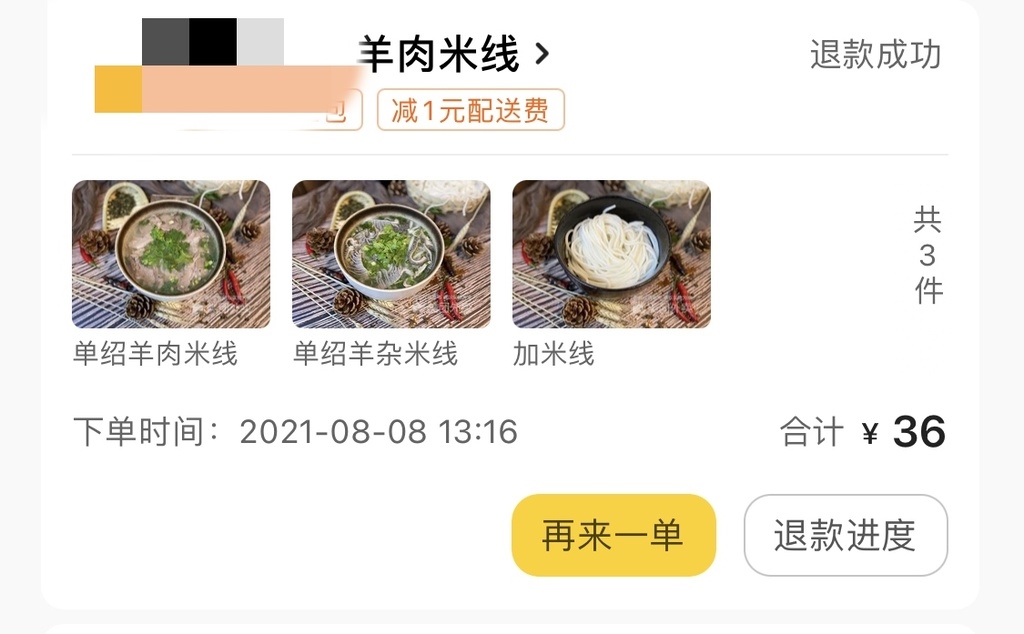Open the 单绍羊杂米线 dish thumbnail
Viewport: 1024px width, 634px height.
(x=391, y=254)
